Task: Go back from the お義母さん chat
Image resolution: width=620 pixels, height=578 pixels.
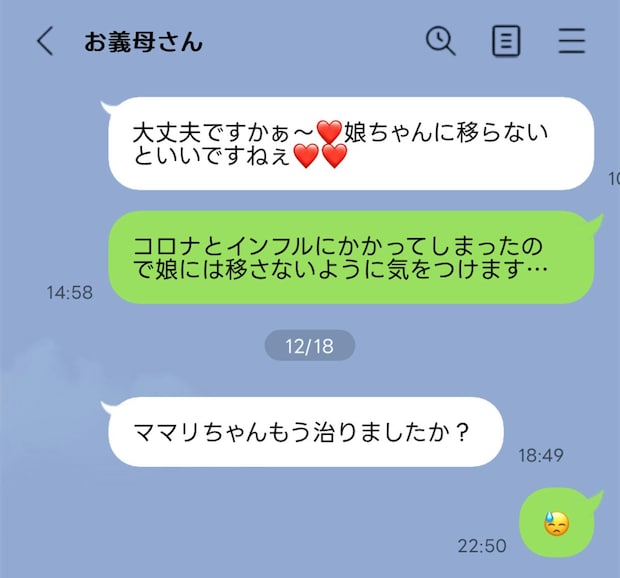Action: (44, 41)
